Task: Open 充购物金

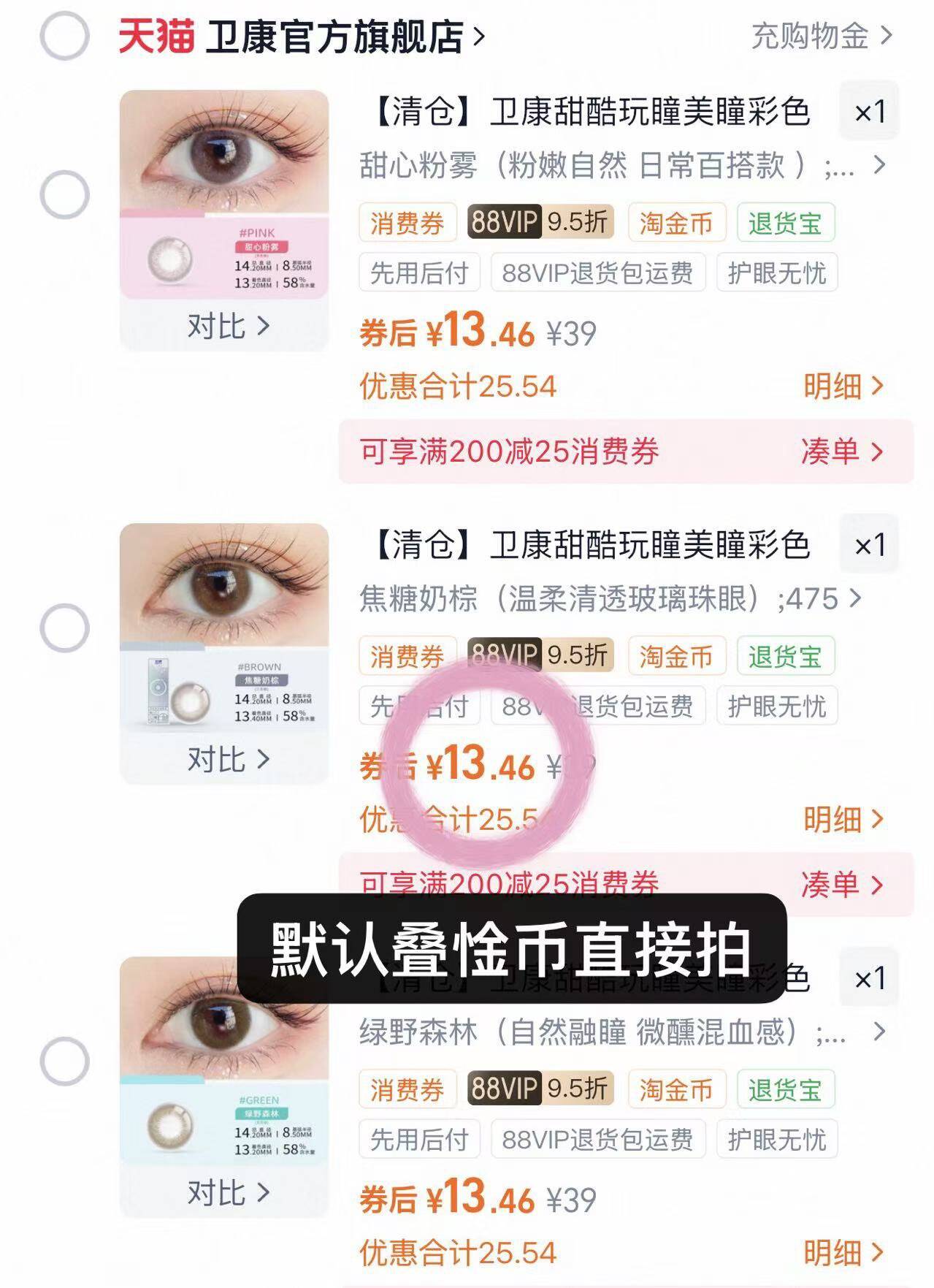Action: coord(821,36)
